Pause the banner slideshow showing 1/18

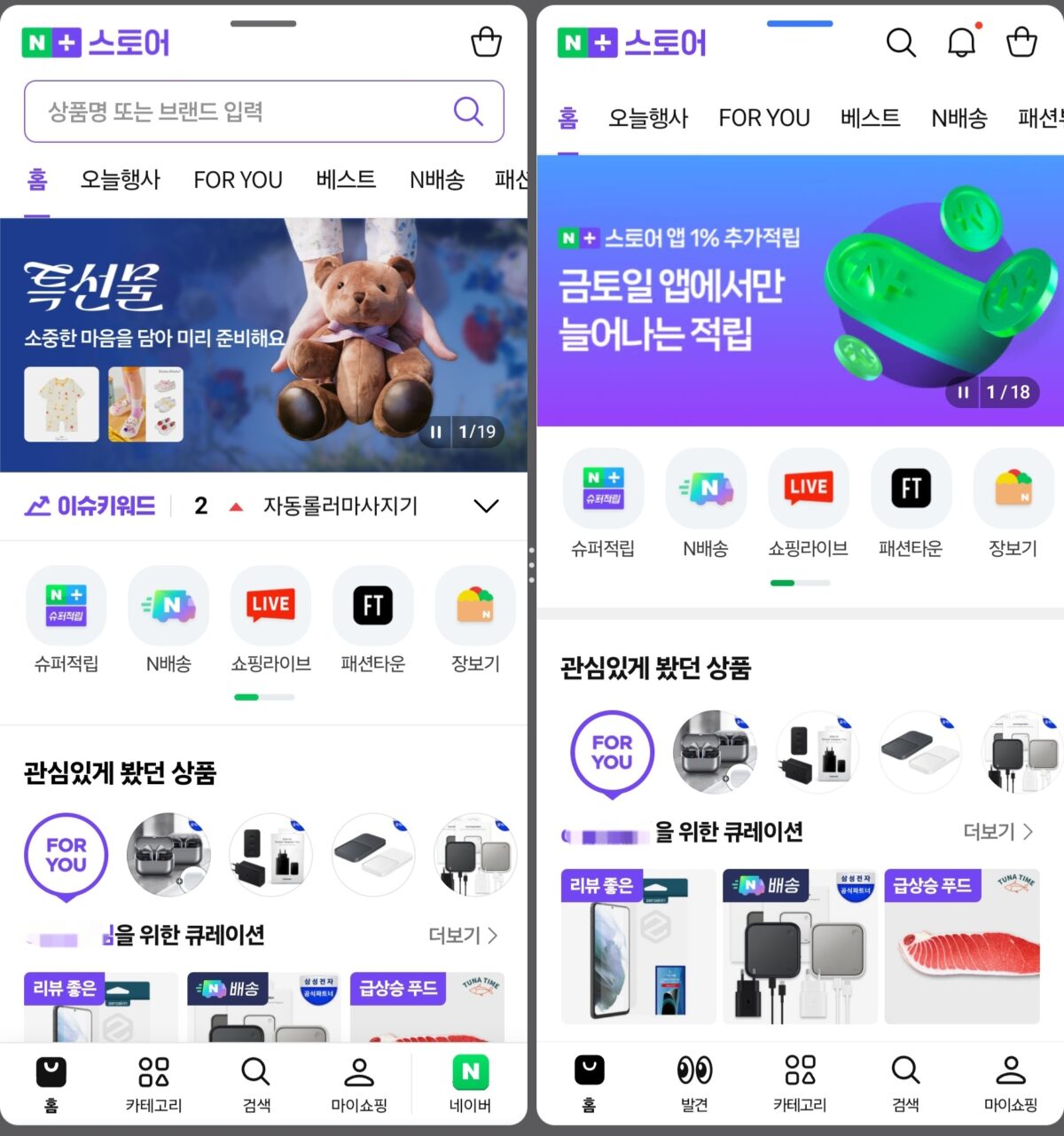[x=963, y=392]
